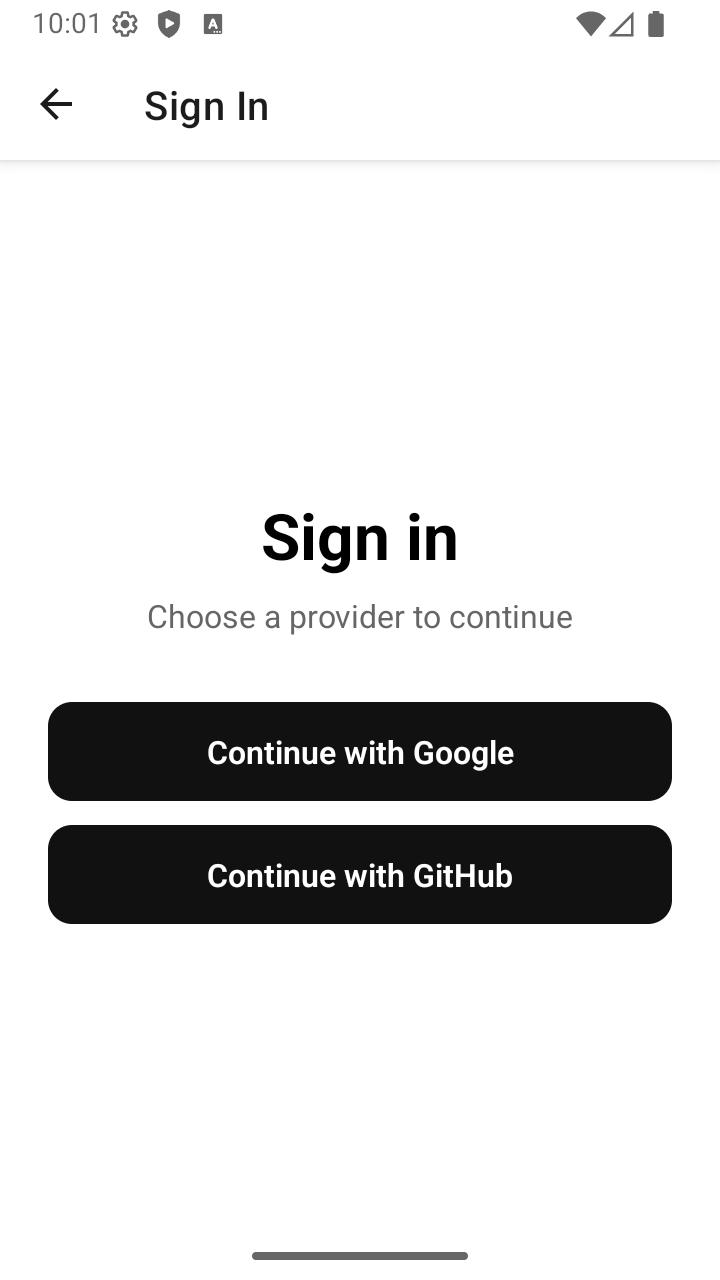
Task: Tap the large 'Sign in' heading
Action: pyautogui.click(x=360, y=537)
